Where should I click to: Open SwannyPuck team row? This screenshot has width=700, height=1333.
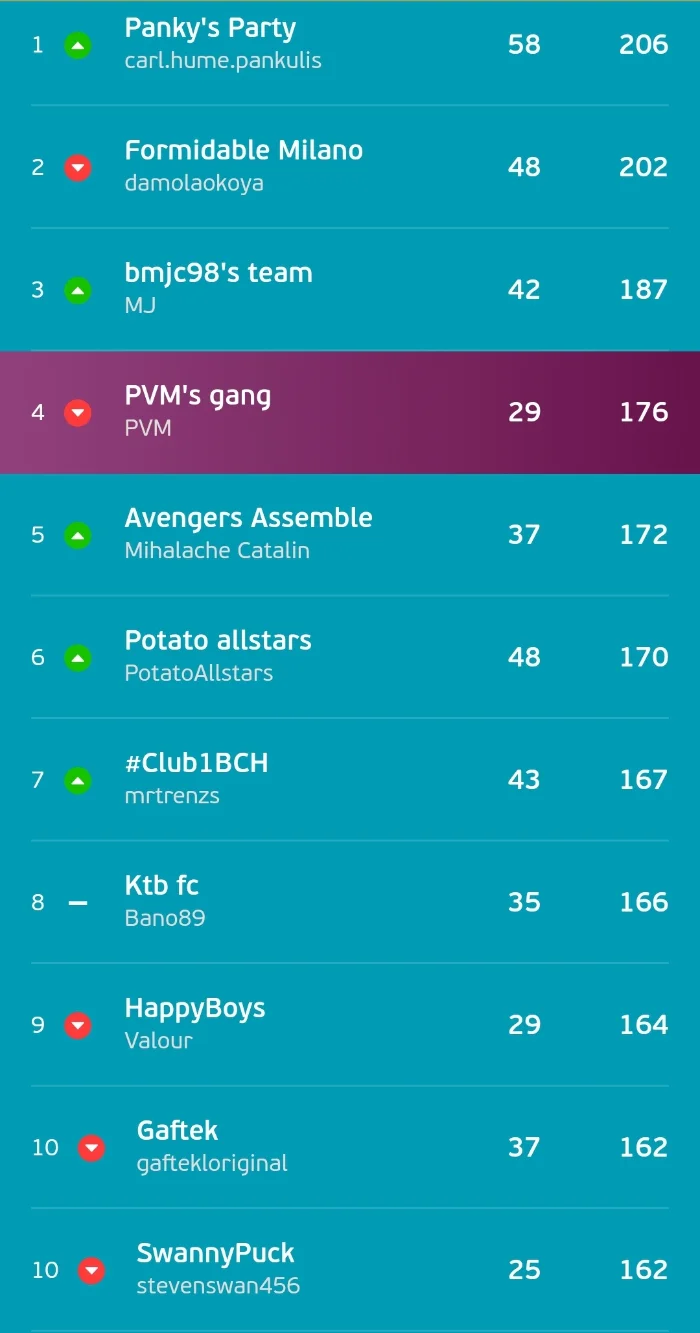coord(350,1270)
